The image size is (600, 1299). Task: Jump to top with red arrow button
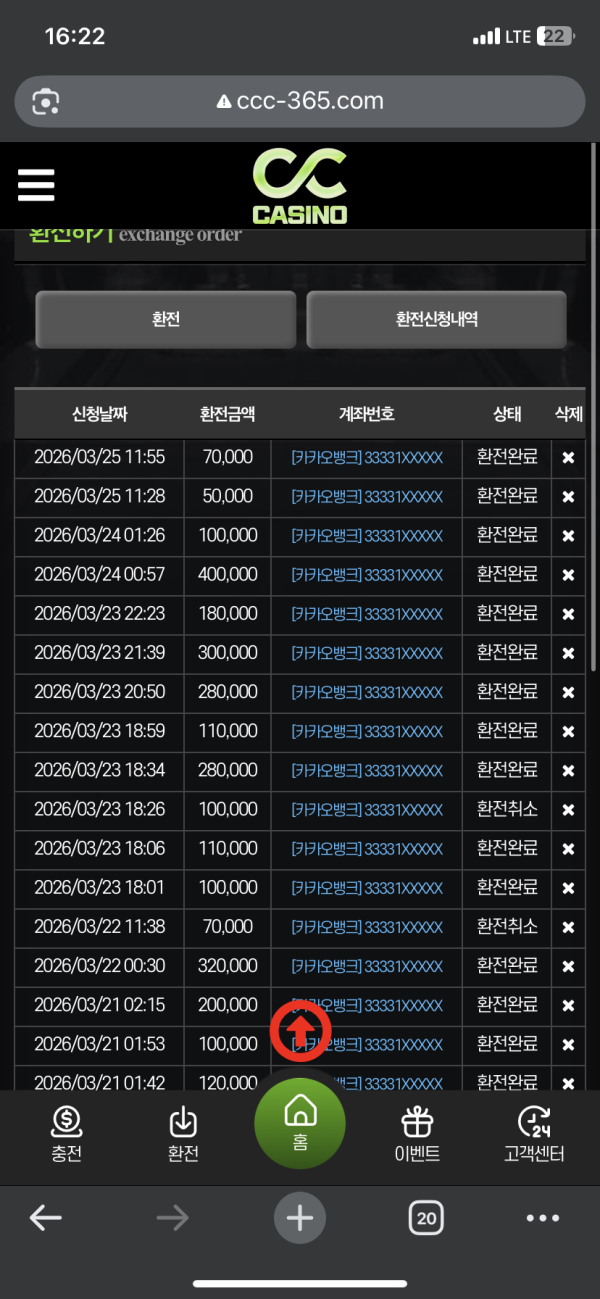tap(298, 1030)
